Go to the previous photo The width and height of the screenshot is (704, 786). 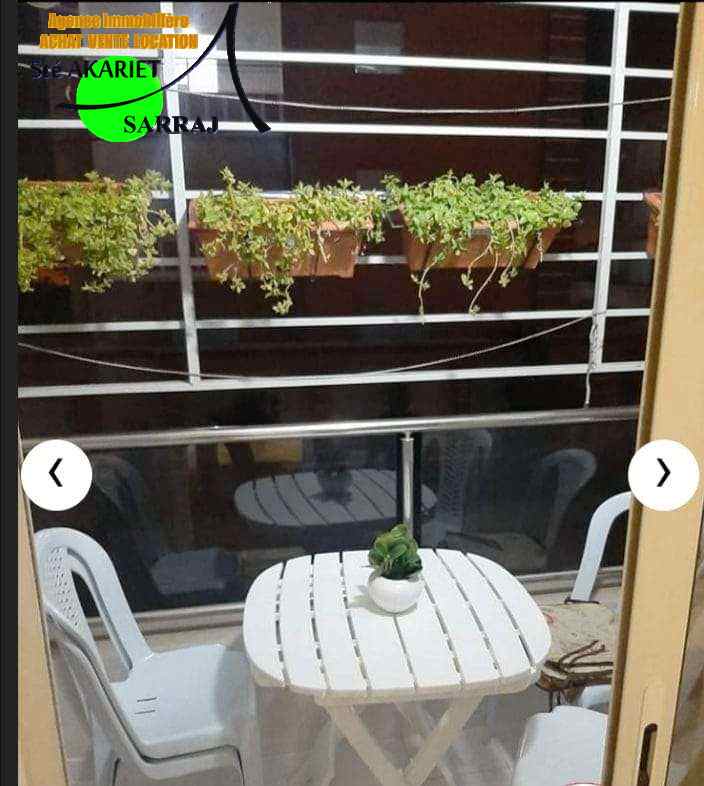coord(56,475)
